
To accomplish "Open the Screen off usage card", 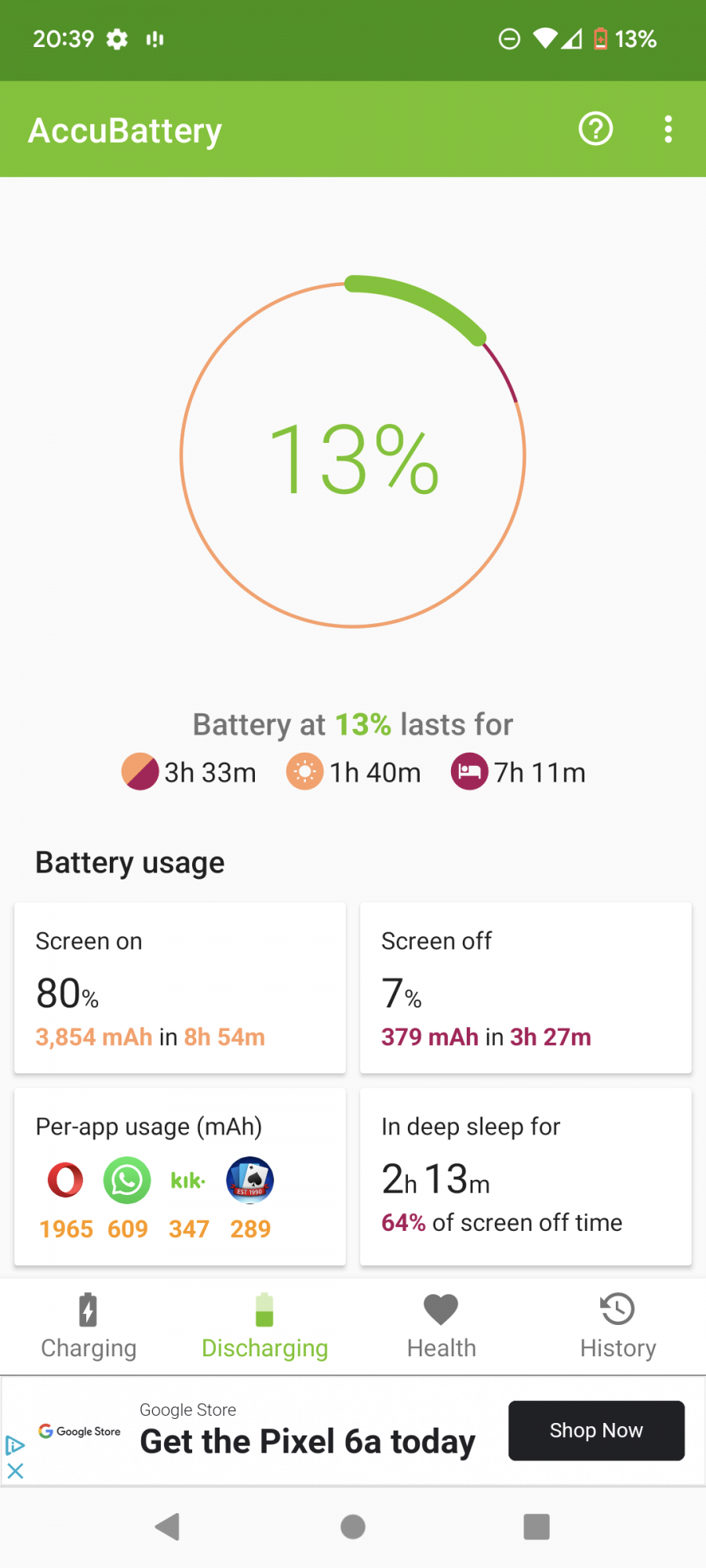I will click(526, 988).
